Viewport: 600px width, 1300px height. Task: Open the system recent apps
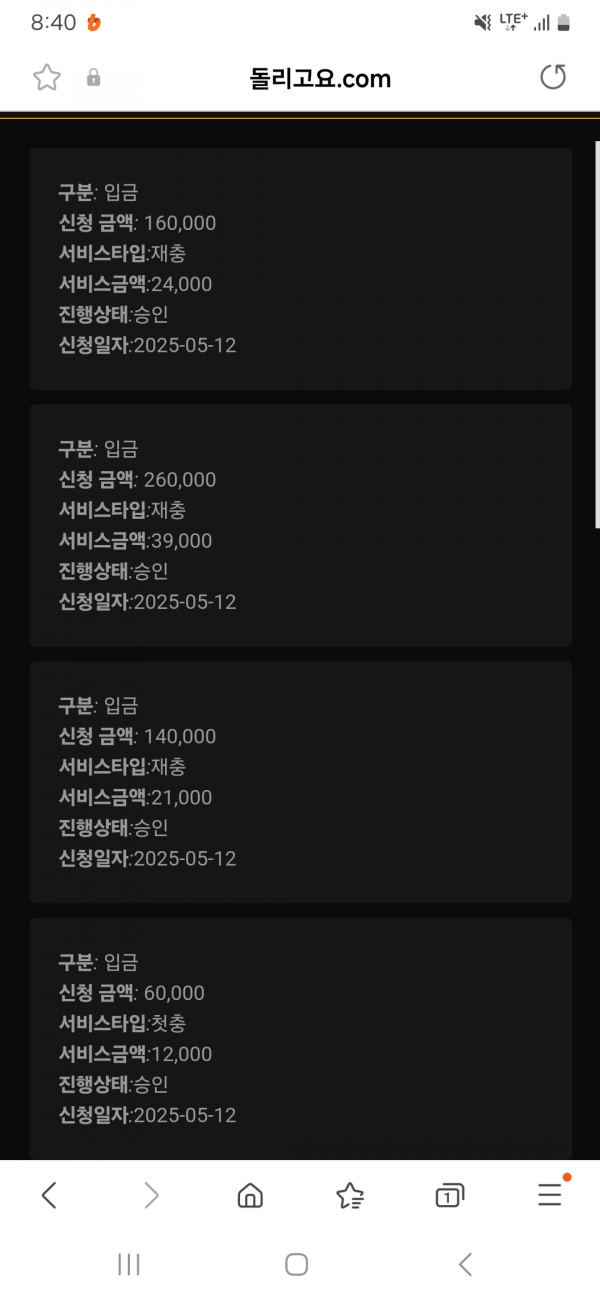[128, 1265]
